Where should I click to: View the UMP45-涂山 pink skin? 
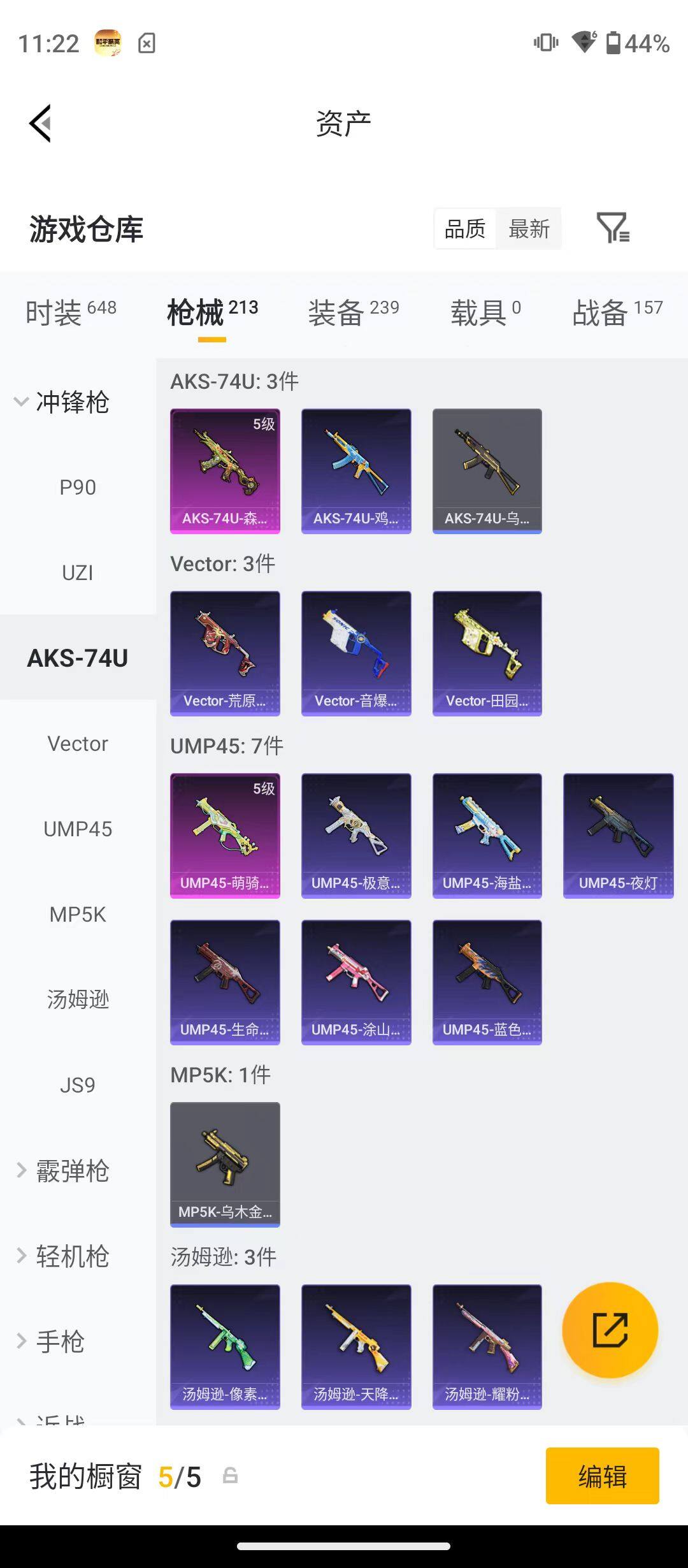356,982
